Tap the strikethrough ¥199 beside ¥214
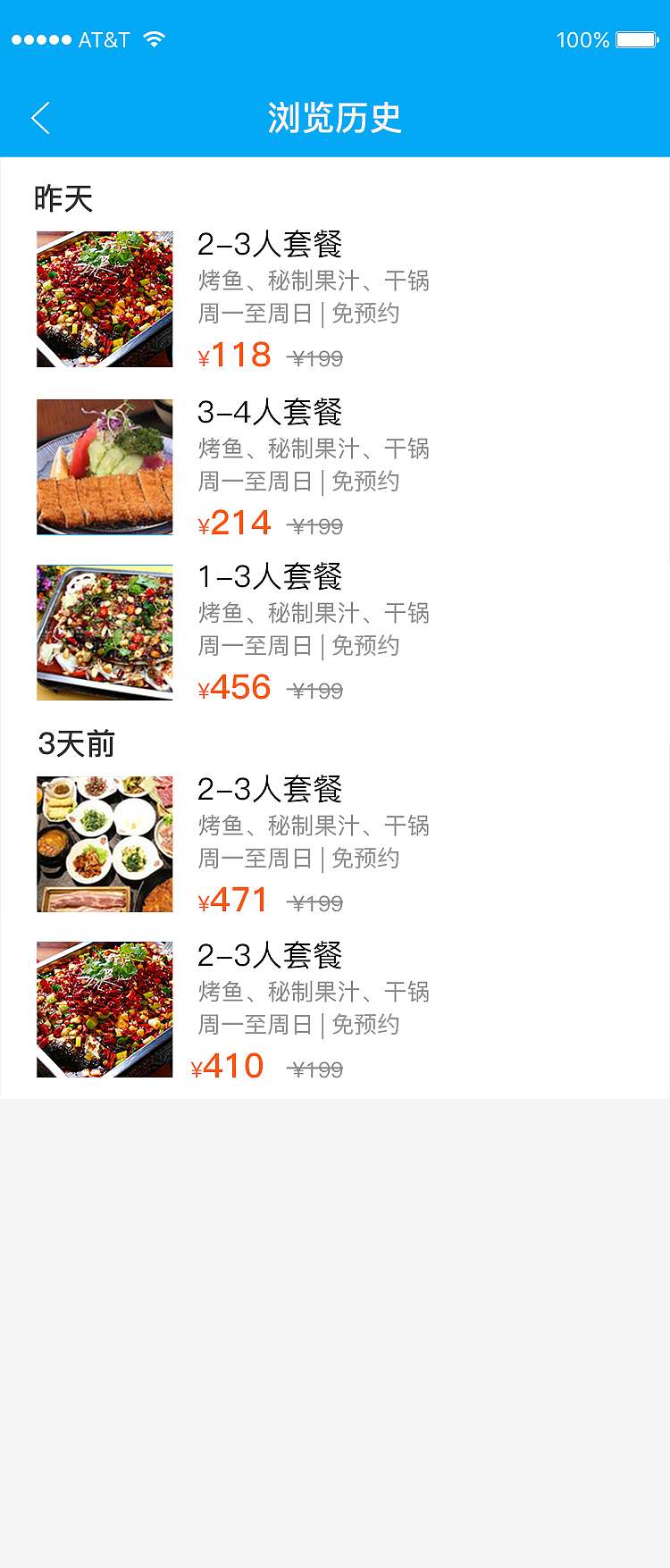The image size is (670, 1568). pos(314,527)
